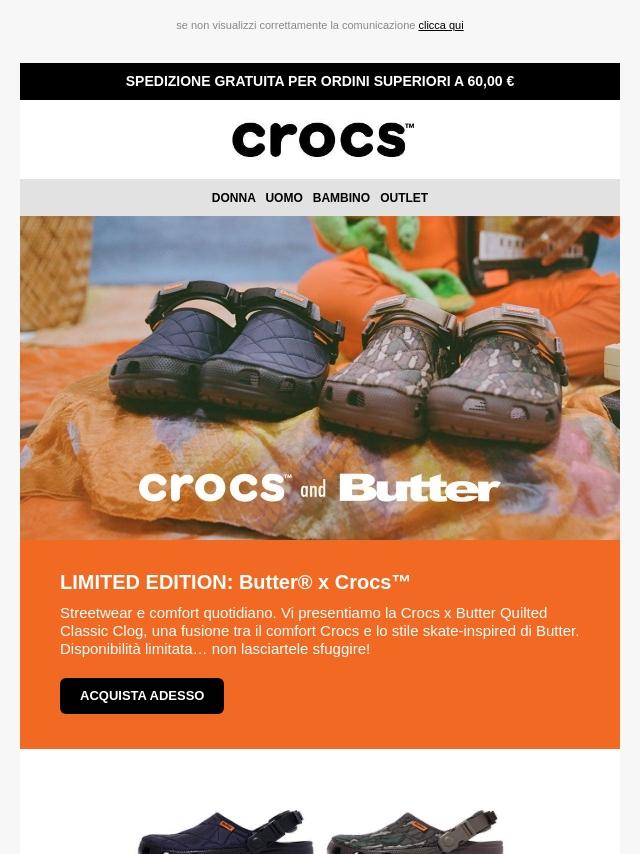Open the Crocs and Butter hero banner

click(x=320, y=378)
